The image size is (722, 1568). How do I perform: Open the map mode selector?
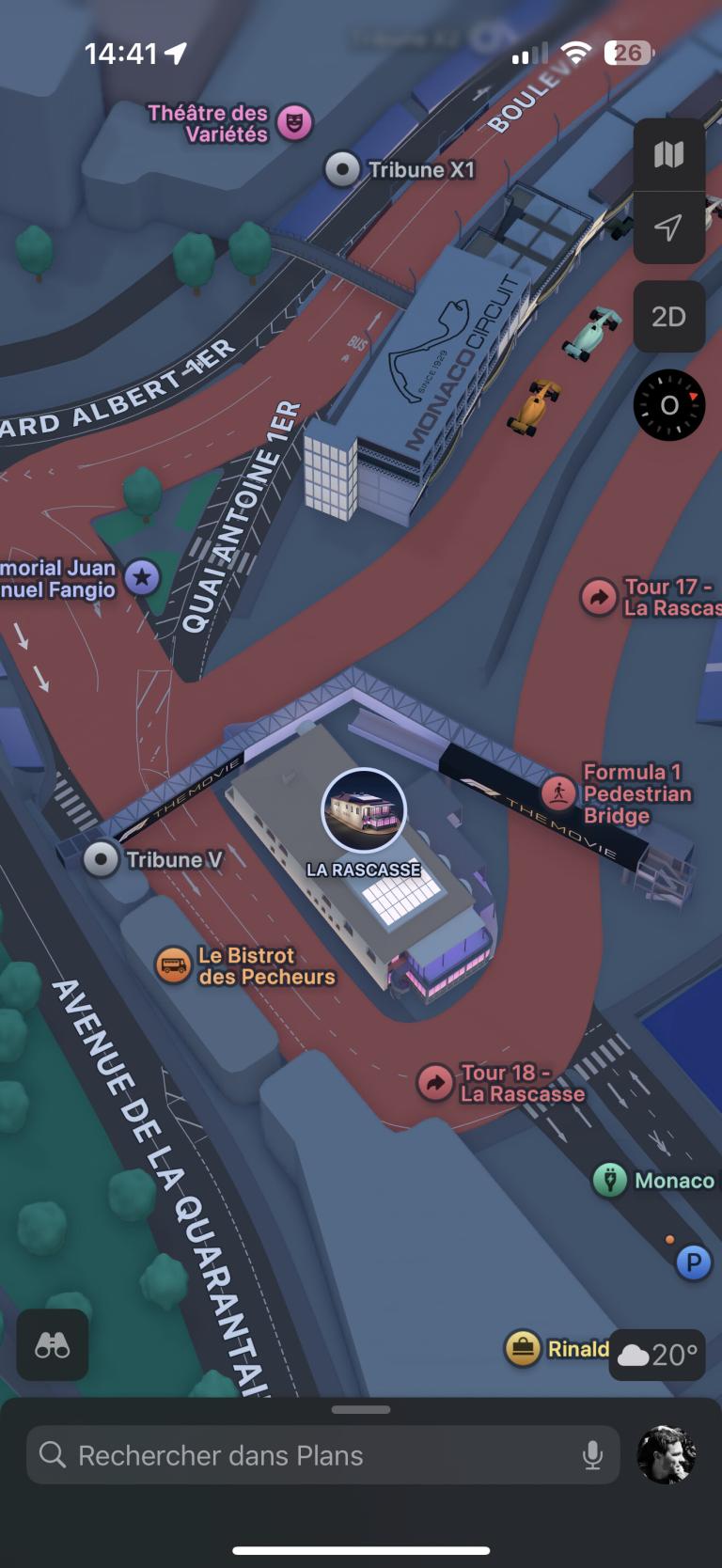click(x=668, y=154)
